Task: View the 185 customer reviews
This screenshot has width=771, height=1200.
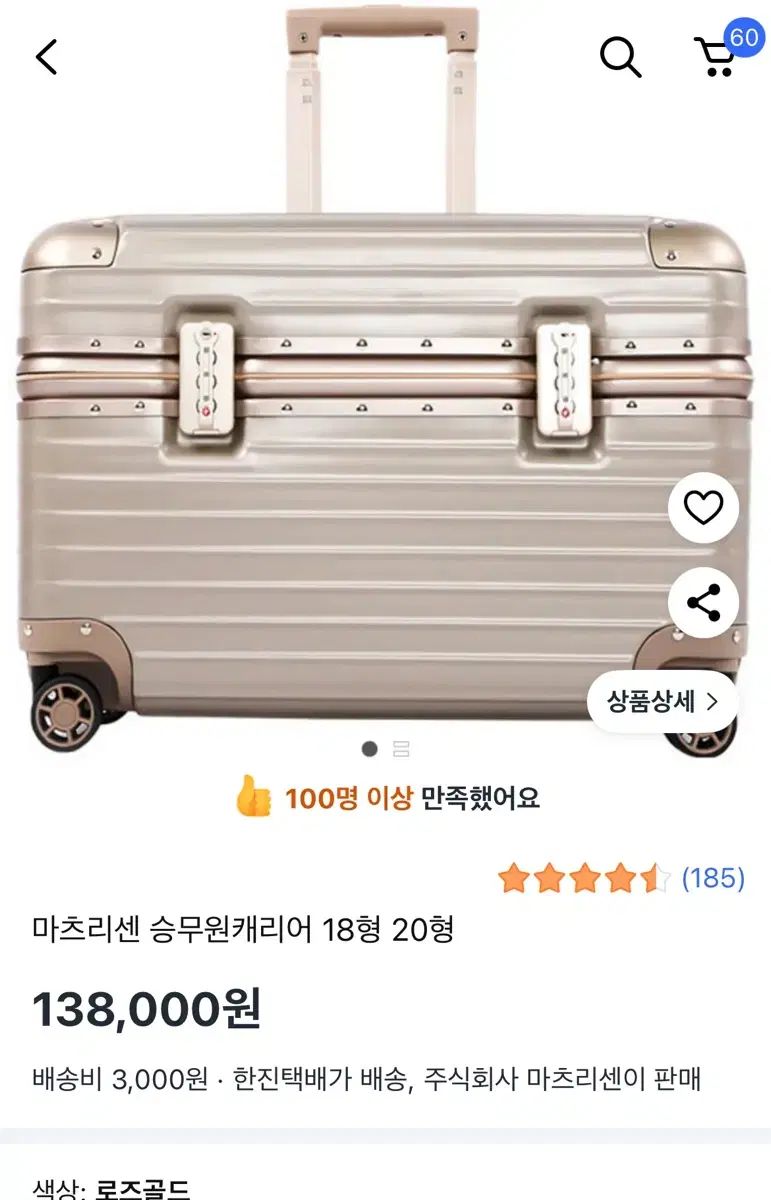Action: click(712, 878)
